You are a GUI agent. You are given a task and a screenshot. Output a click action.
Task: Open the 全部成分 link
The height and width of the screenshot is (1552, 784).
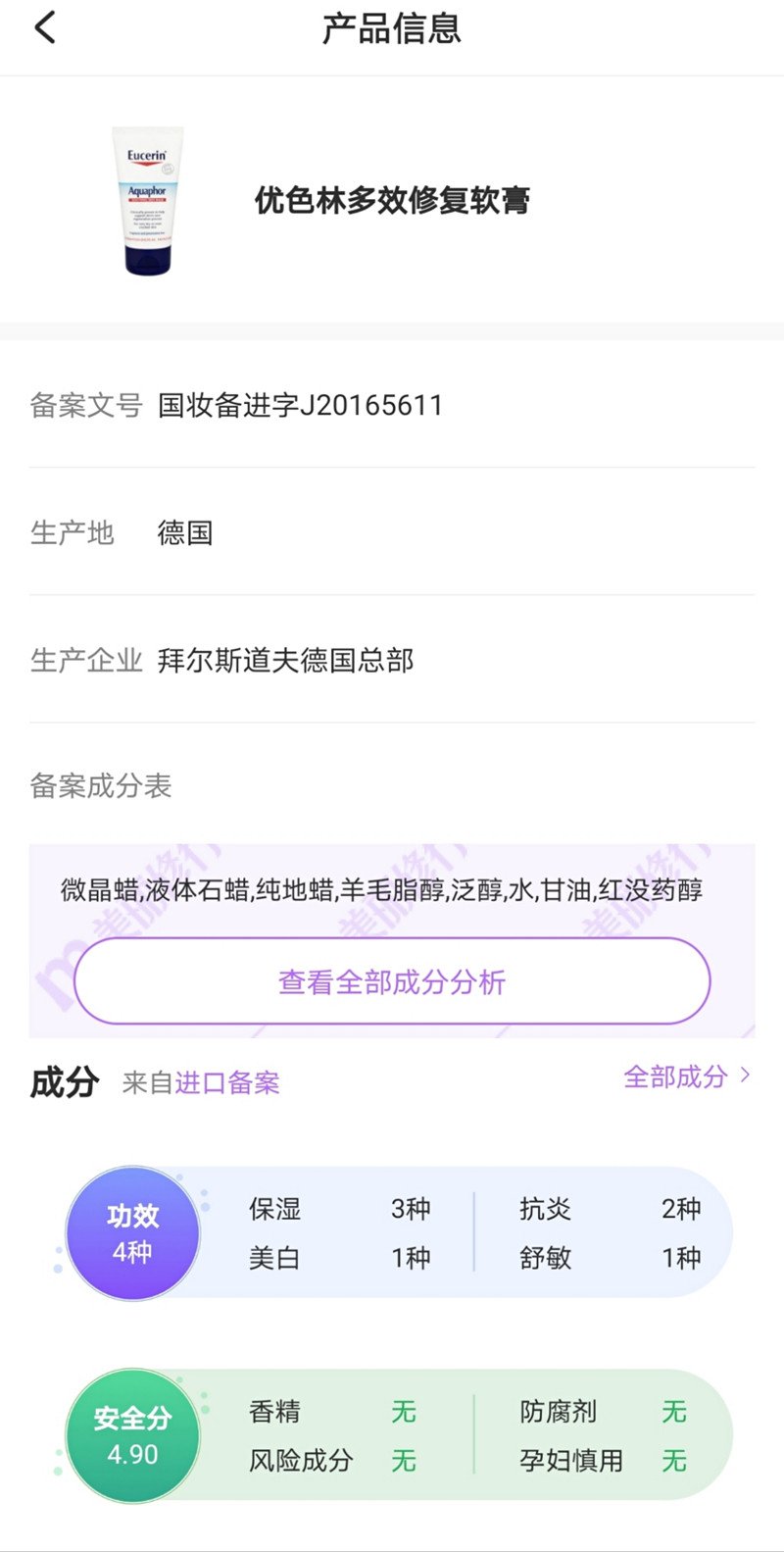[x=686, y=1076]
